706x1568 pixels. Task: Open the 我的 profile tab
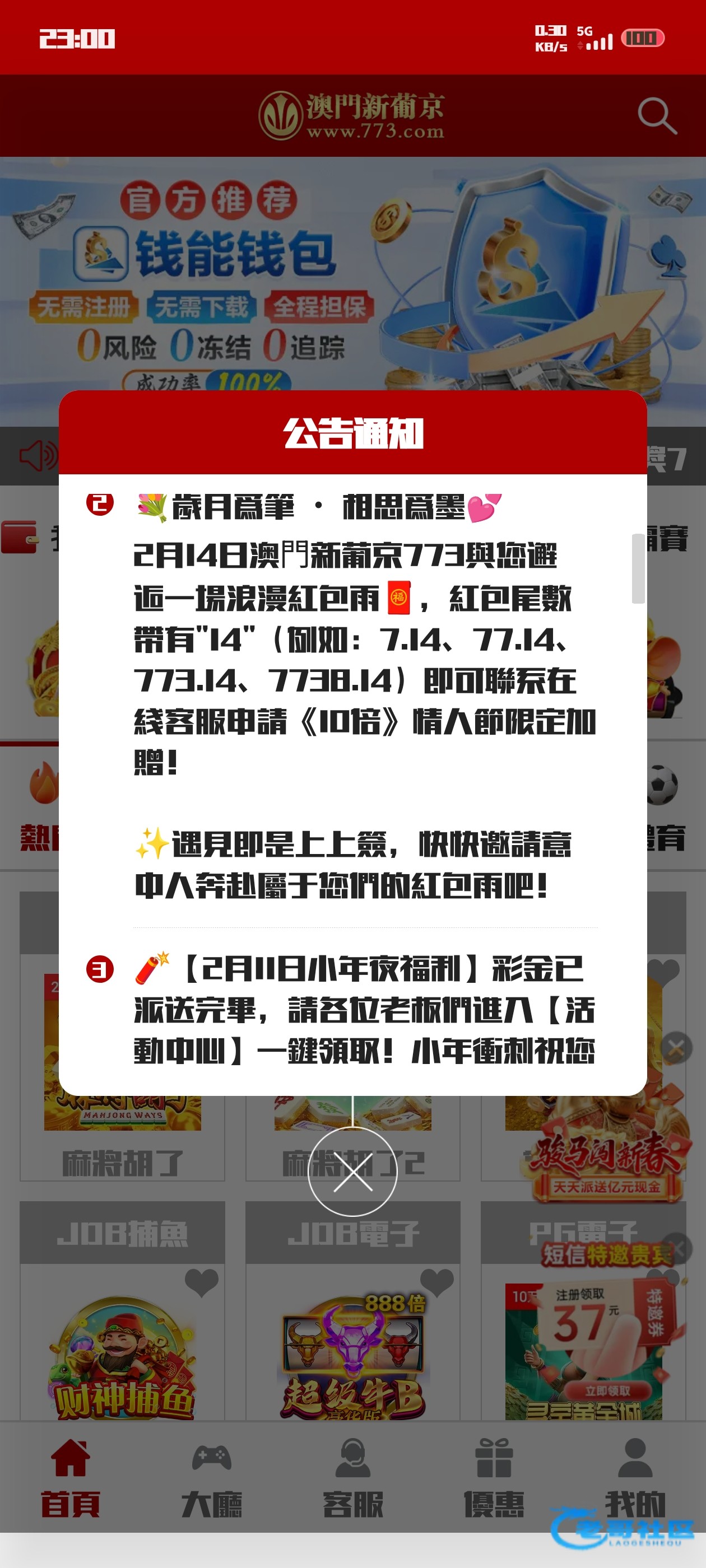point(635,1478)
